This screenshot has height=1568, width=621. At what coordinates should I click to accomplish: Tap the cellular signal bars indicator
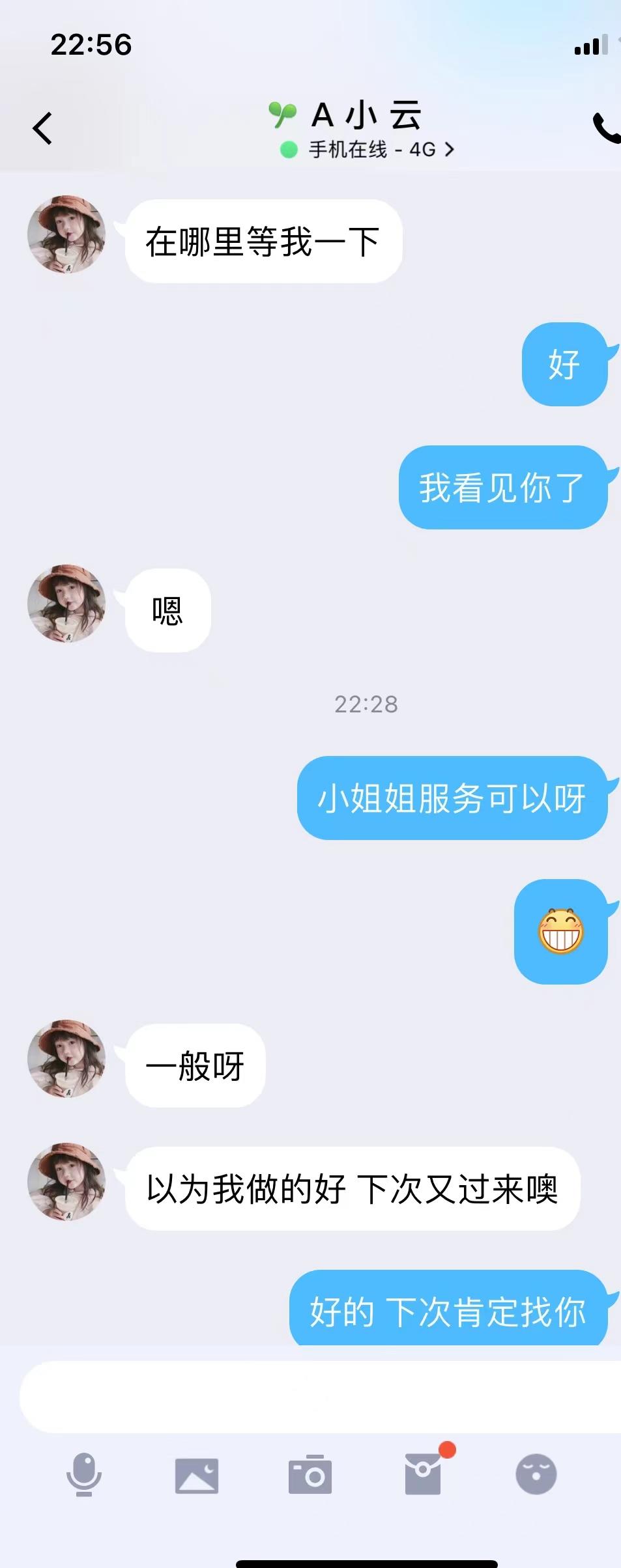(590, 45)
